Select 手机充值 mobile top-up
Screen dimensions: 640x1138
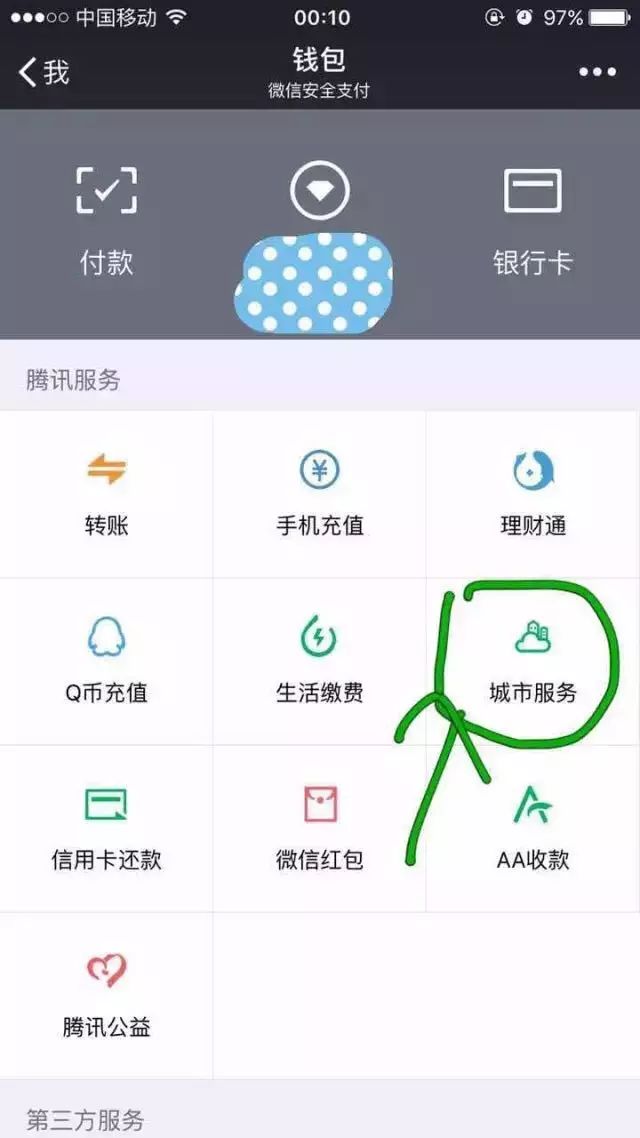pyautogui.click(x=319, y=494)
